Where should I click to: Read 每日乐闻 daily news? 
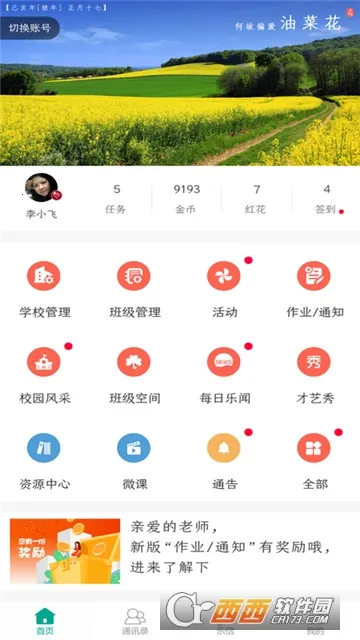224,376
